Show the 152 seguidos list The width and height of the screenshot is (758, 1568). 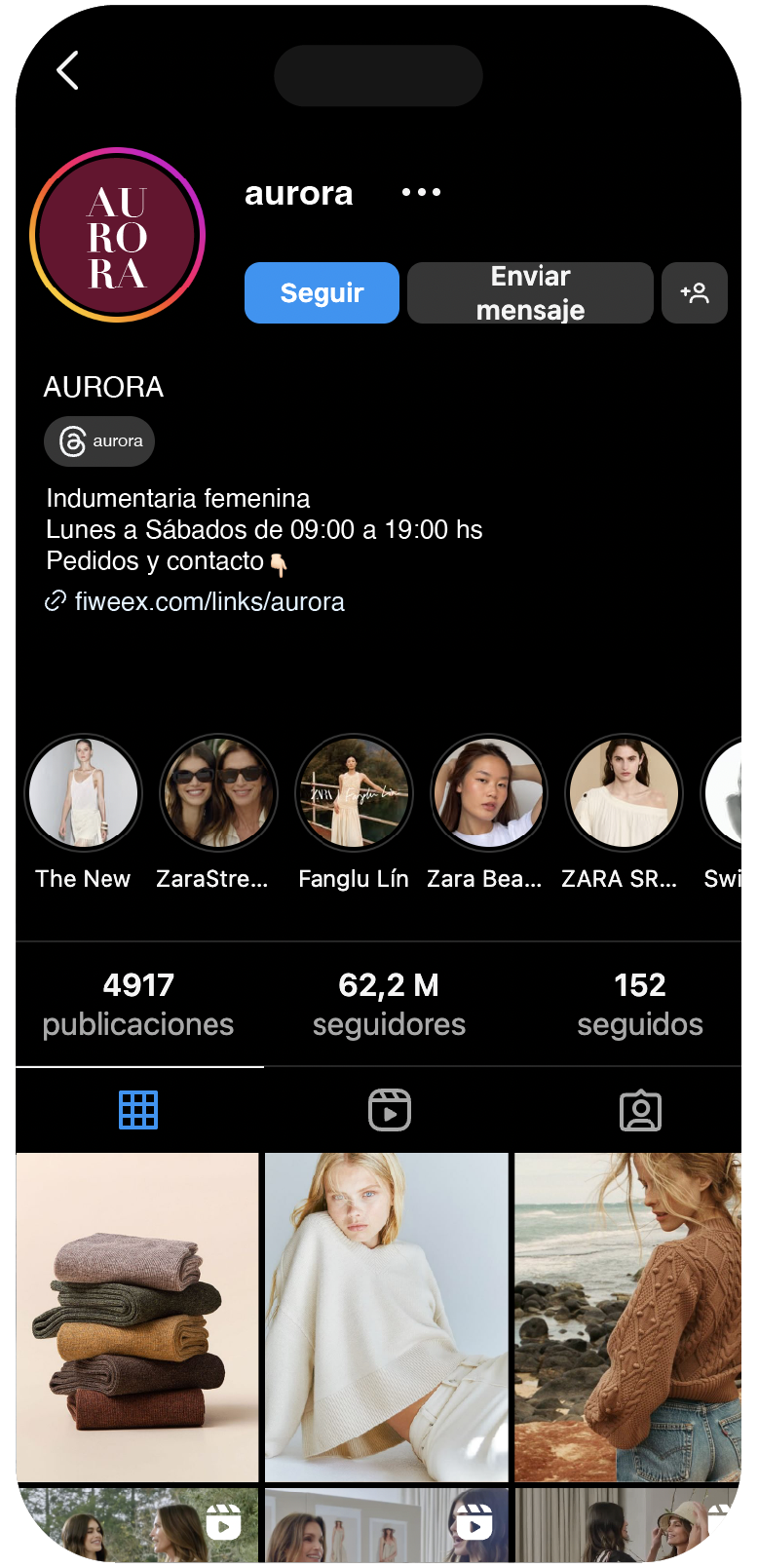(639, 1004)
